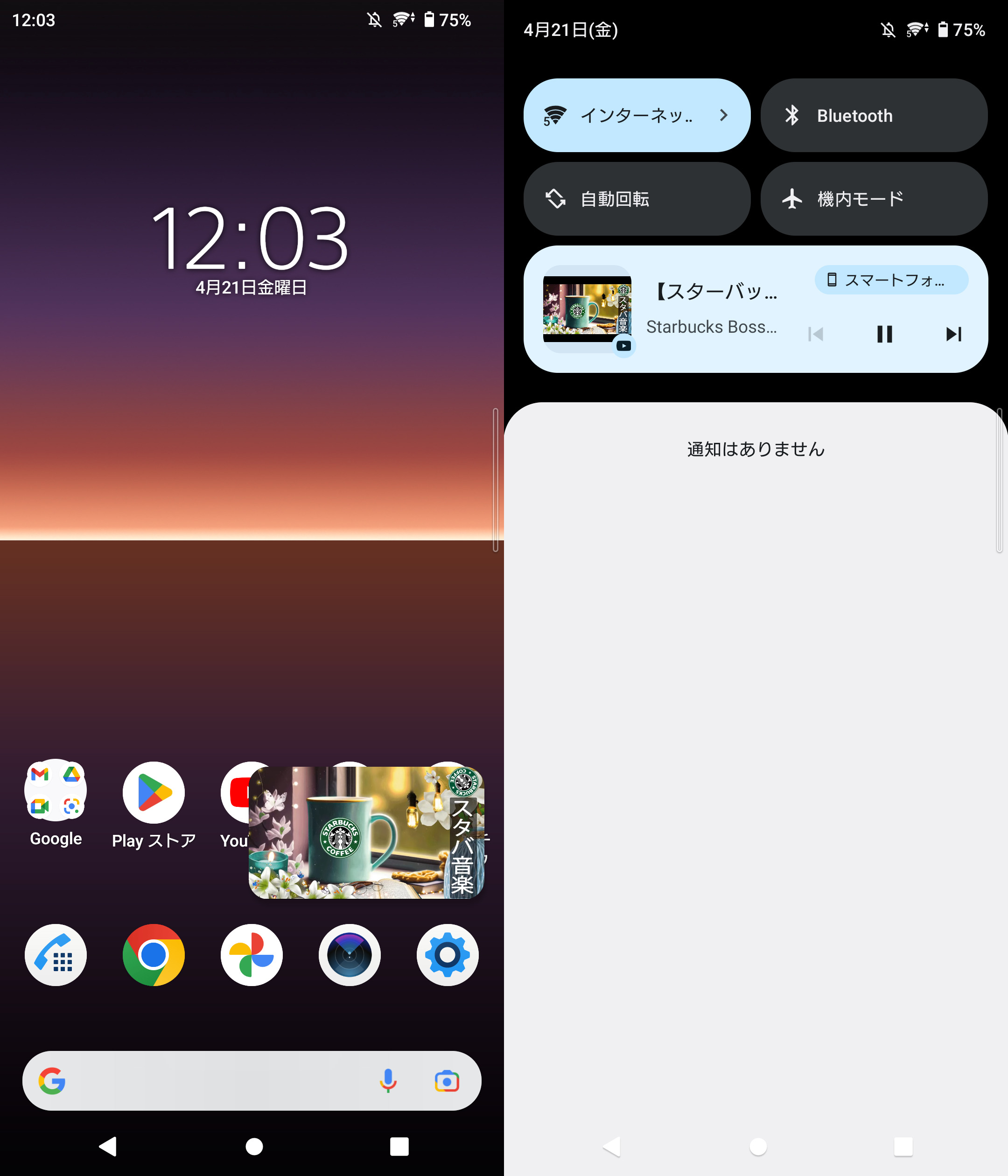Open the Google Photos app

252,955
